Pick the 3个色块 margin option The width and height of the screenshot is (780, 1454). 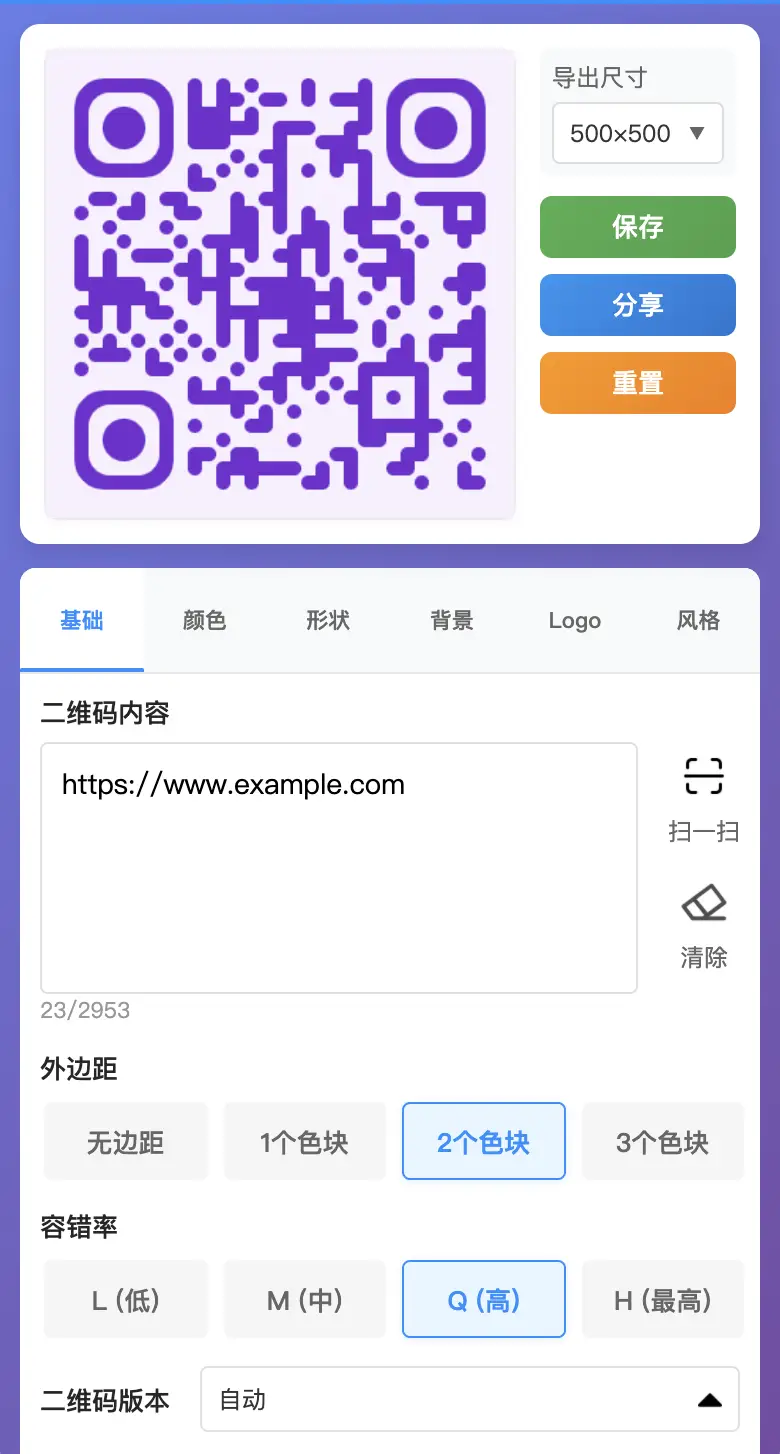[x=662, y=1141]
